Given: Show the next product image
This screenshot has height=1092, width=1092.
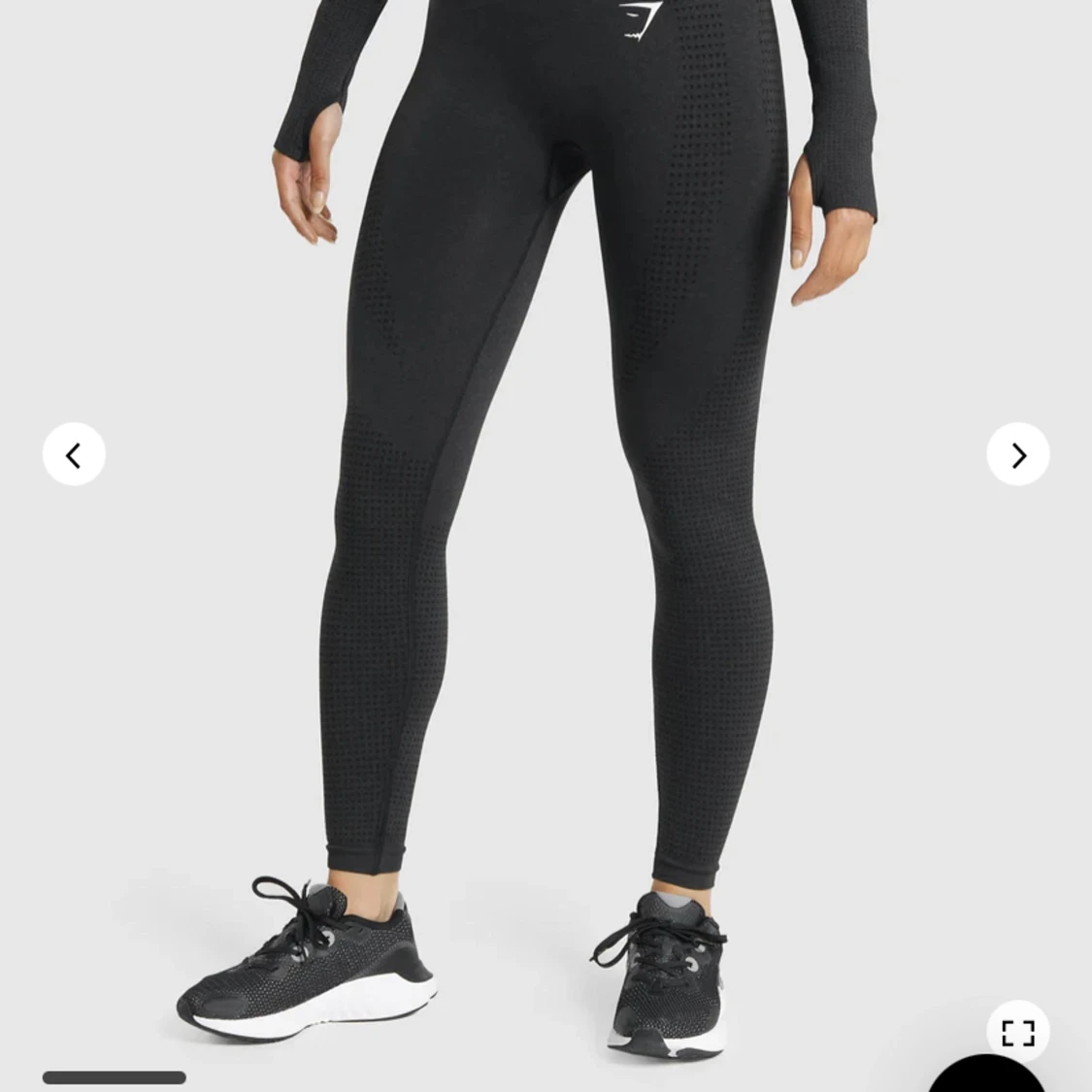Looking at the screenshot, I should (x=1017, y=454).
